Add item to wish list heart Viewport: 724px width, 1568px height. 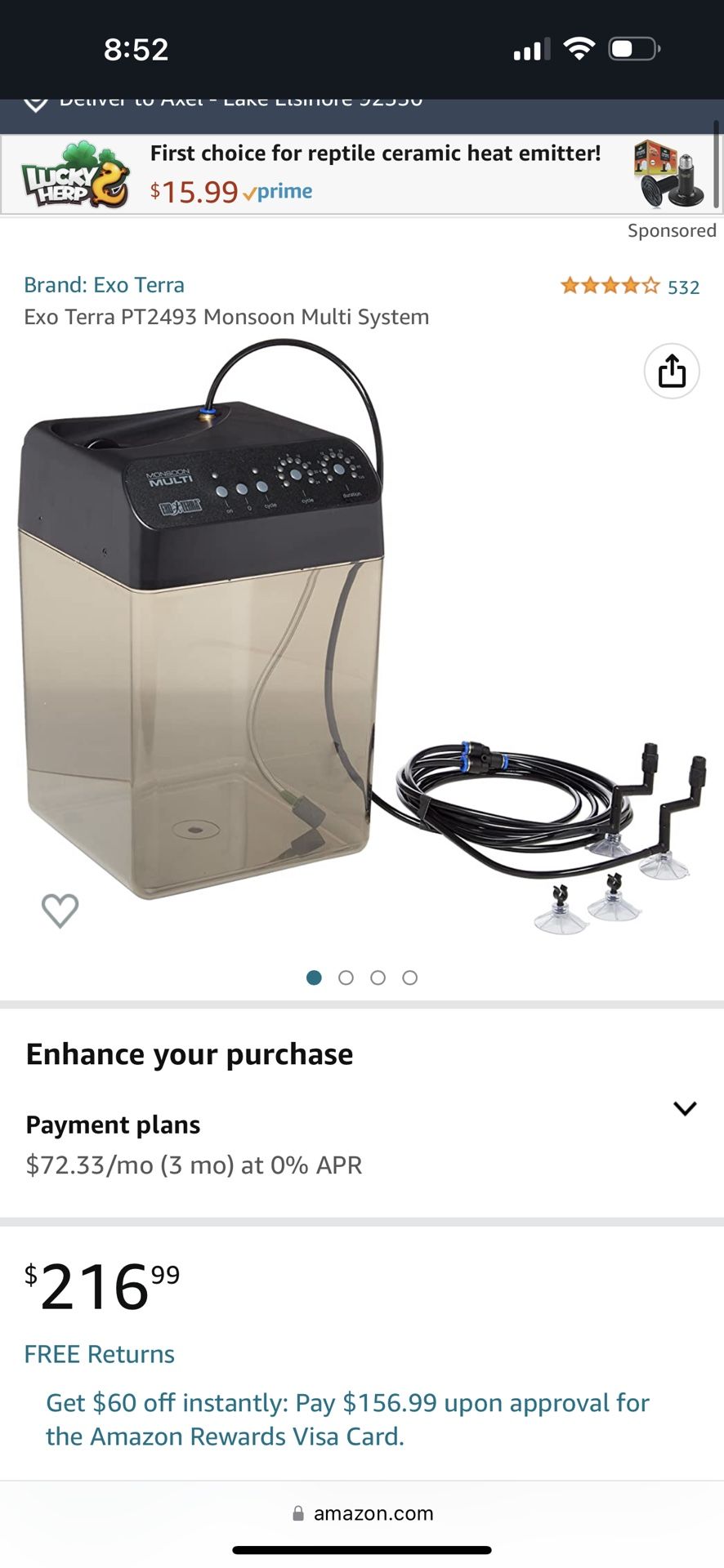pos(60,911)
